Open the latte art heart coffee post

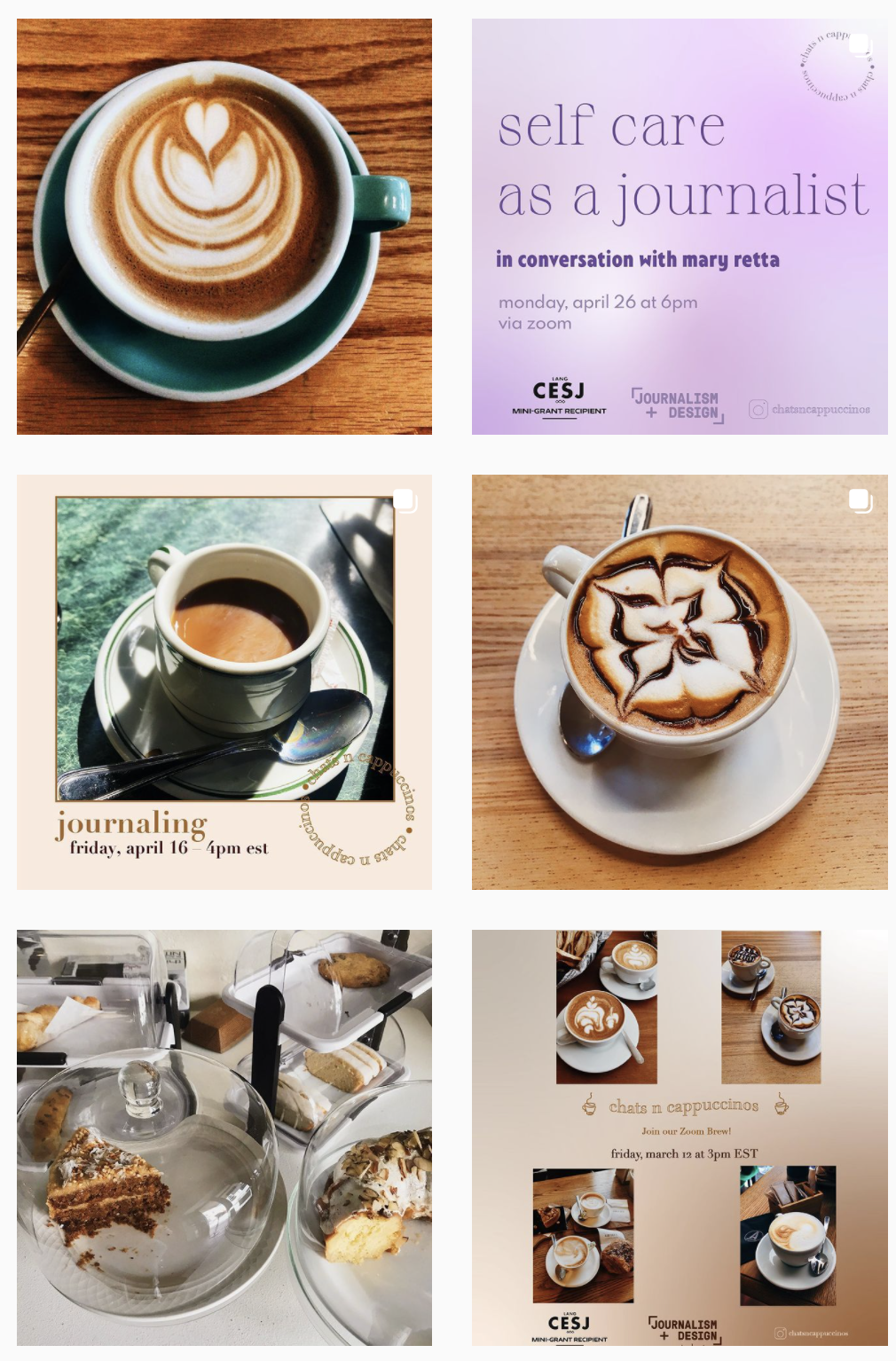click(x=224, y=226)
